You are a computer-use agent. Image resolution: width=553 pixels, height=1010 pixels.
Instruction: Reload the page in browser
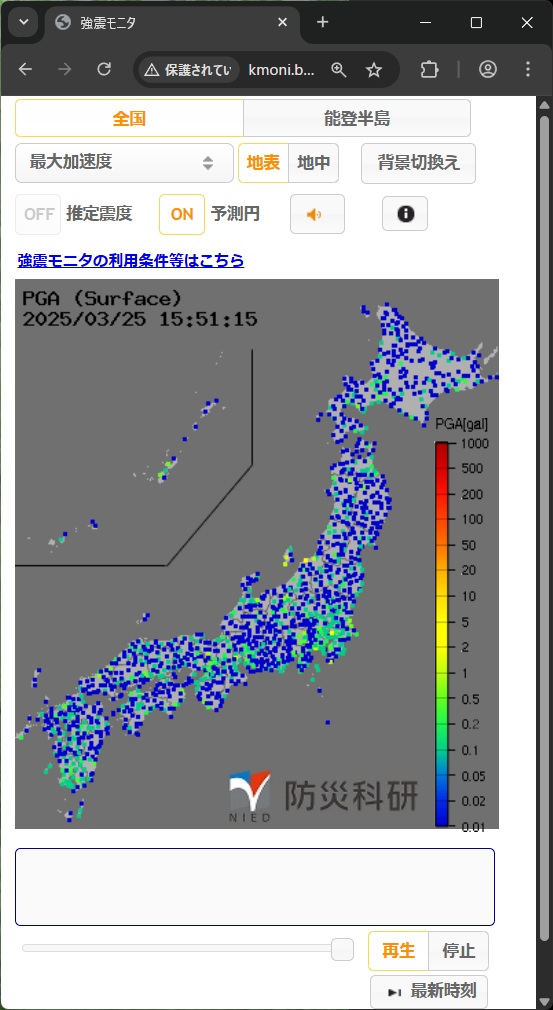pos(104,70)
